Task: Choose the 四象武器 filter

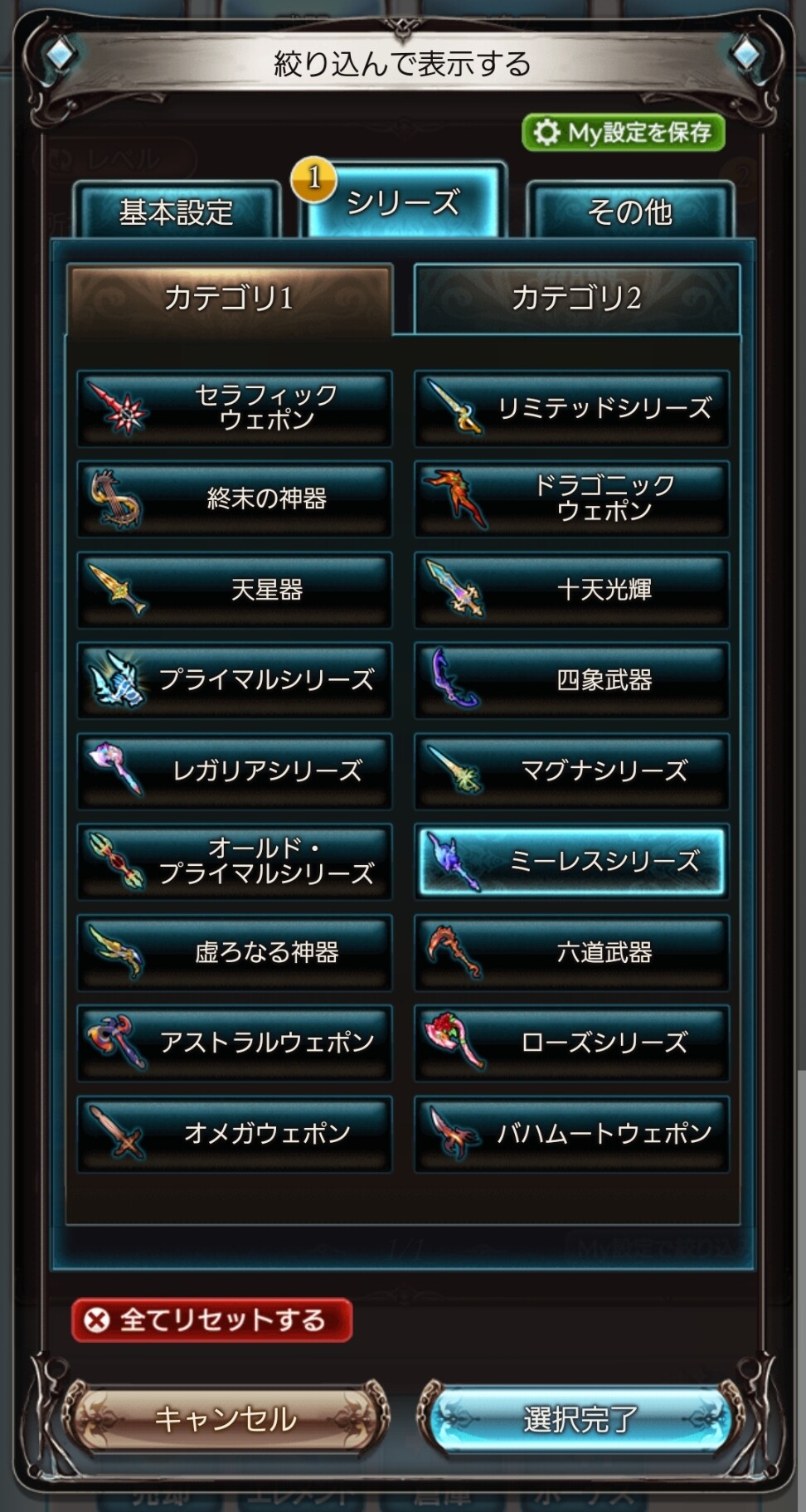Action: pos(571,680)
